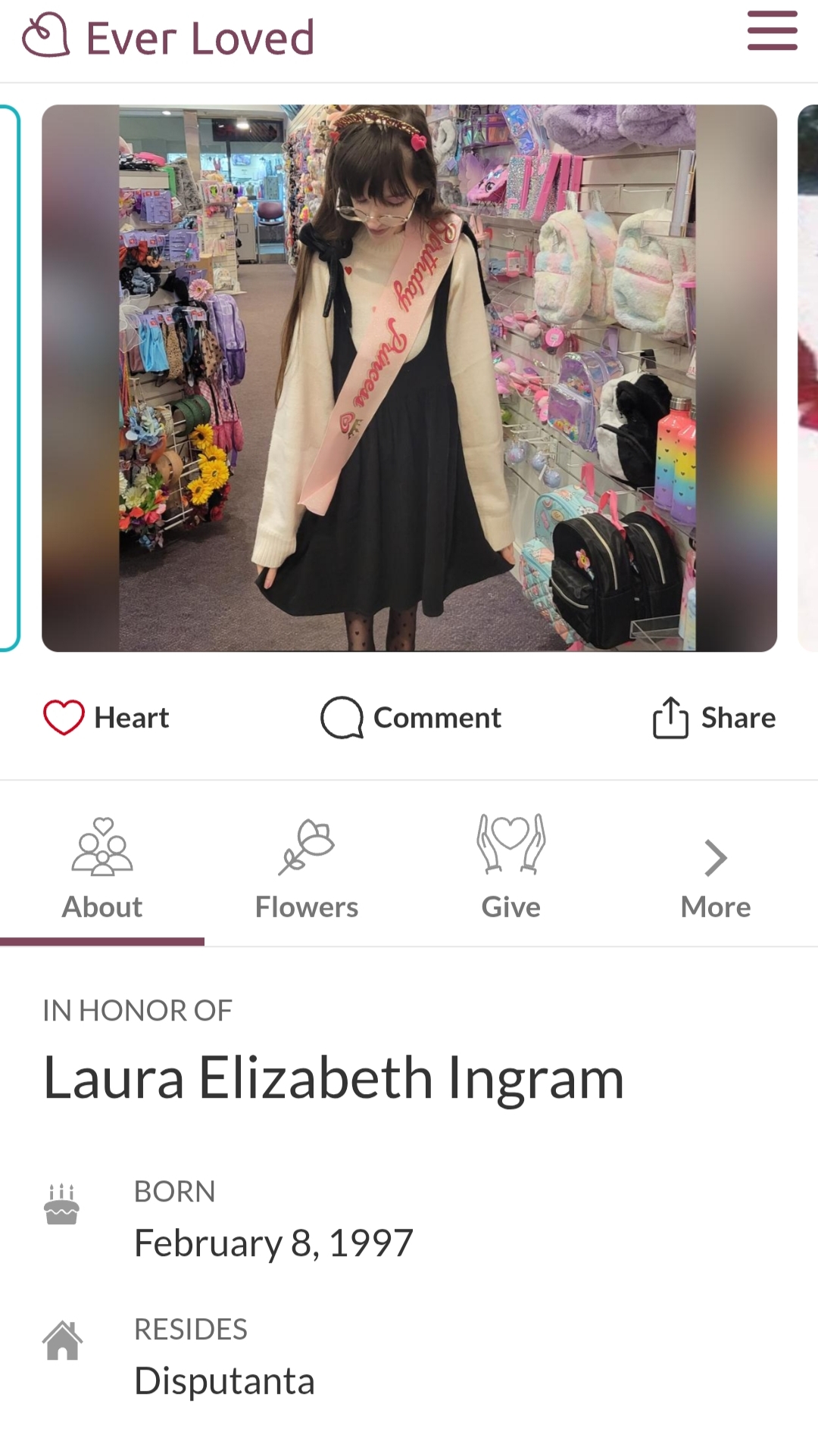This screenshot has width=818, height=1456.
Task: Share this memorial page
Action: coord(713,717)
